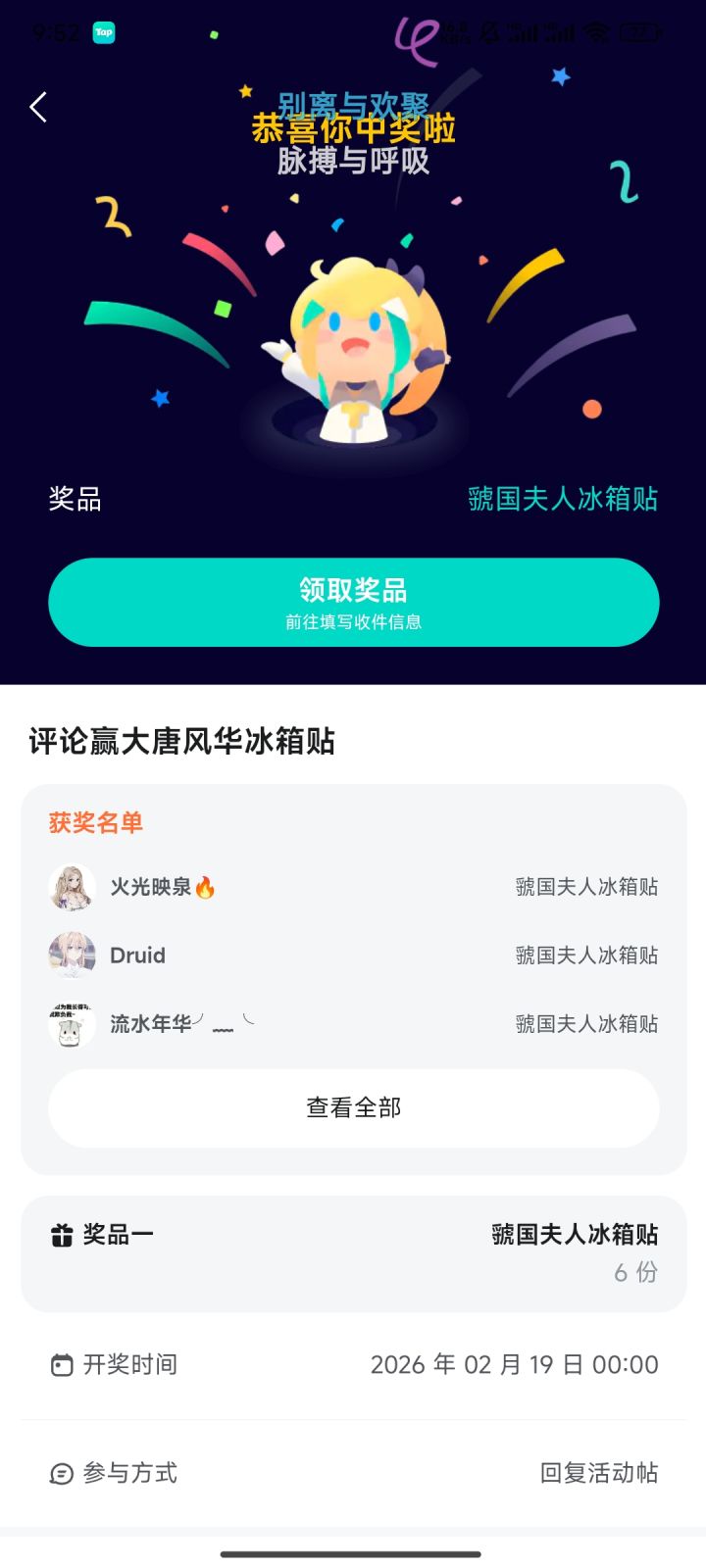Viewport: 706px width, 1568px height.
Task: Tap the calendar icon next to 开奖时间
Action: coord(61,1363)
